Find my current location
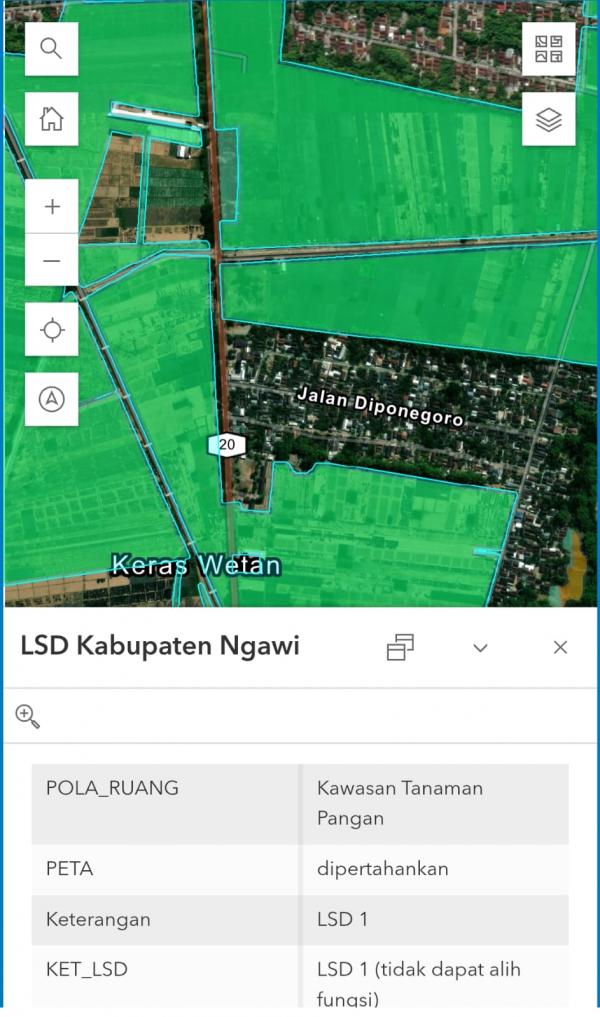Viewport: 600px width, 1017px height. 52,330
